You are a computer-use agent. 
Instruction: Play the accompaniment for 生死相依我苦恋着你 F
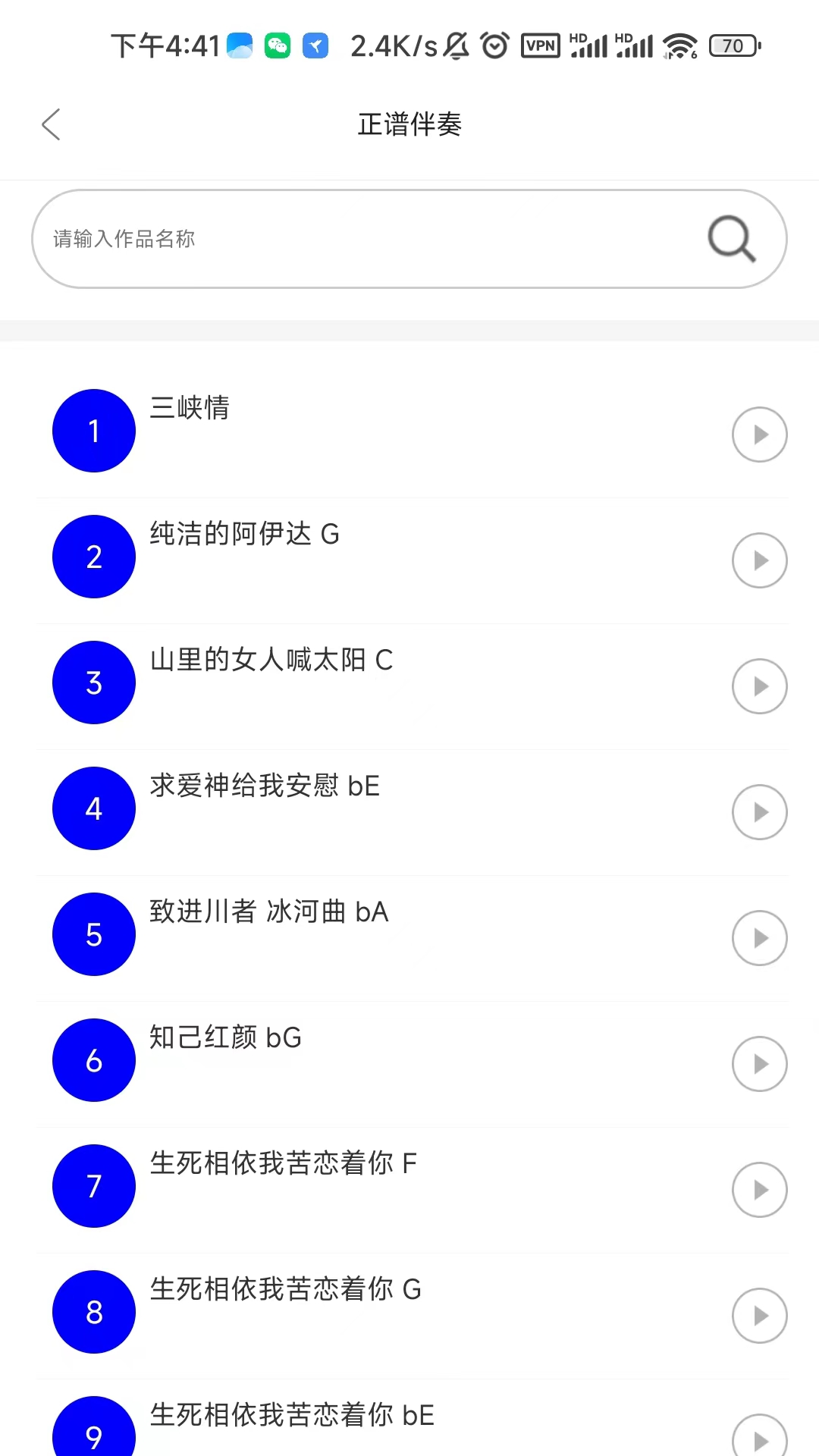759,1190
